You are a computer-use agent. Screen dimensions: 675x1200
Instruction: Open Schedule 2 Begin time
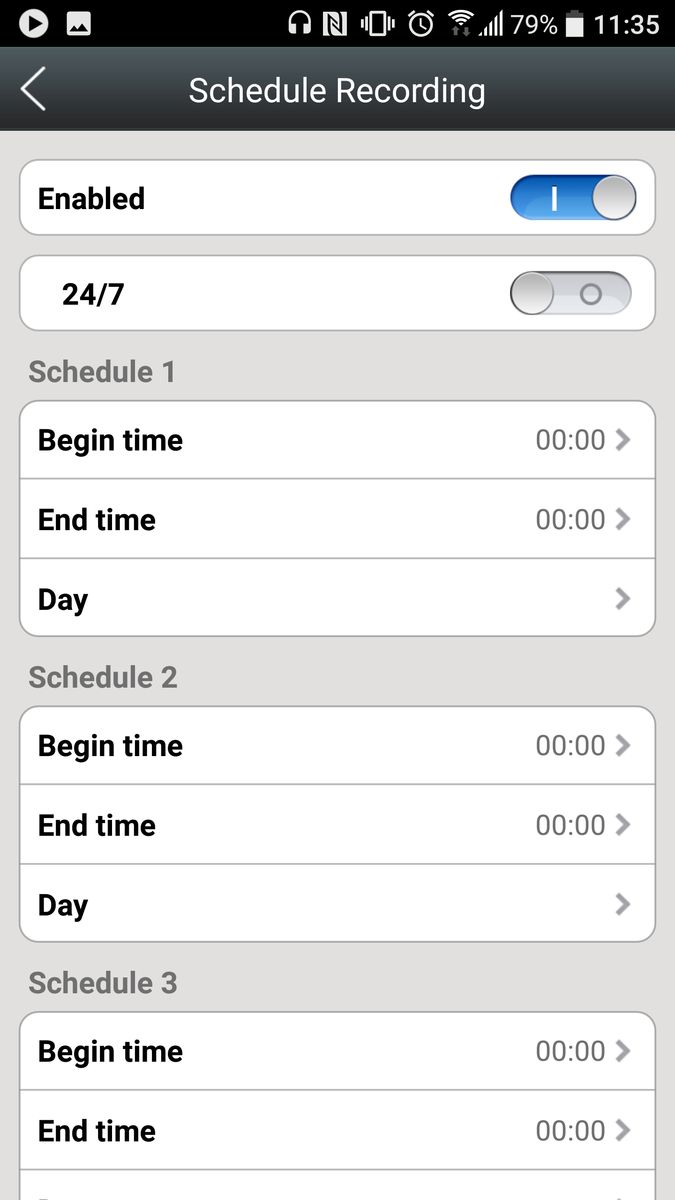pos(337,746)
